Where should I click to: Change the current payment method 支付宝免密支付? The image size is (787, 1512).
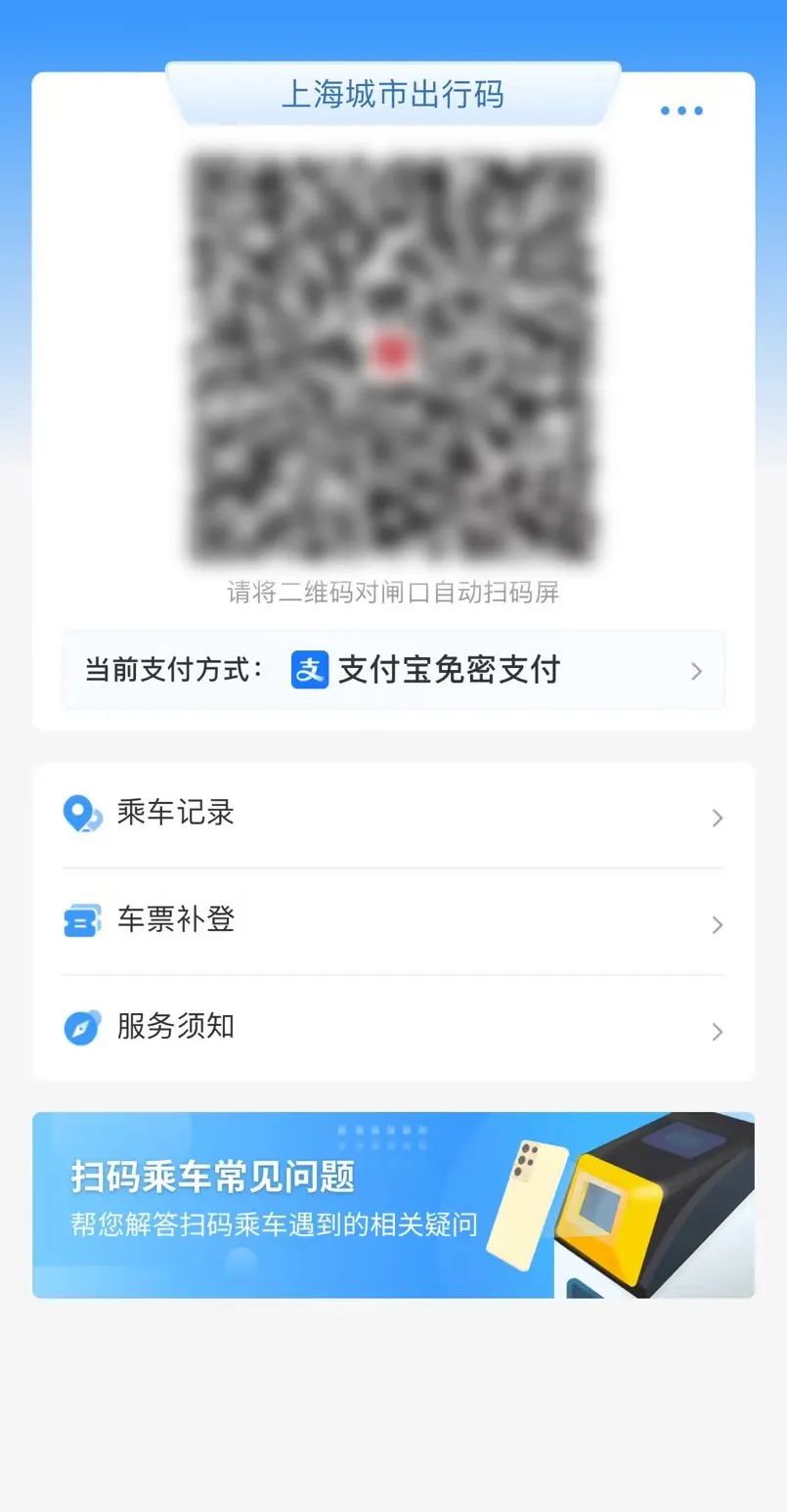393,671
